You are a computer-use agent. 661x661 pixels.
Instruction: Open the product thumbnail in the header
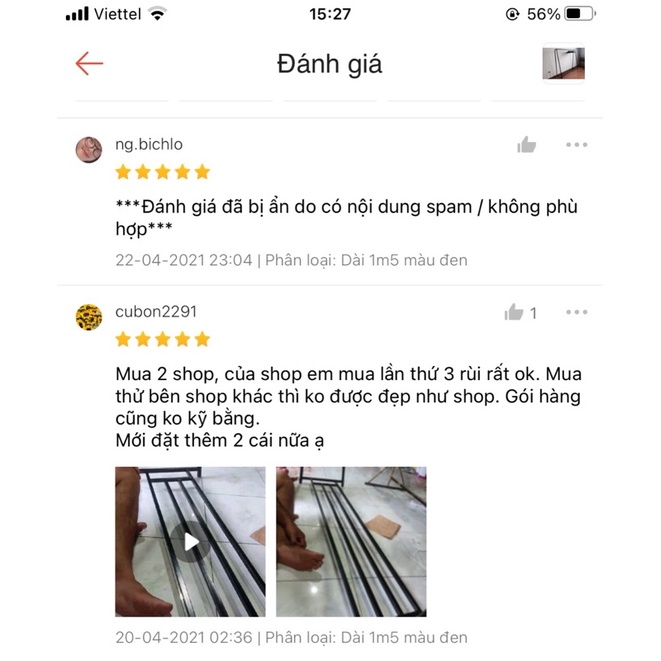pos(563,63)
